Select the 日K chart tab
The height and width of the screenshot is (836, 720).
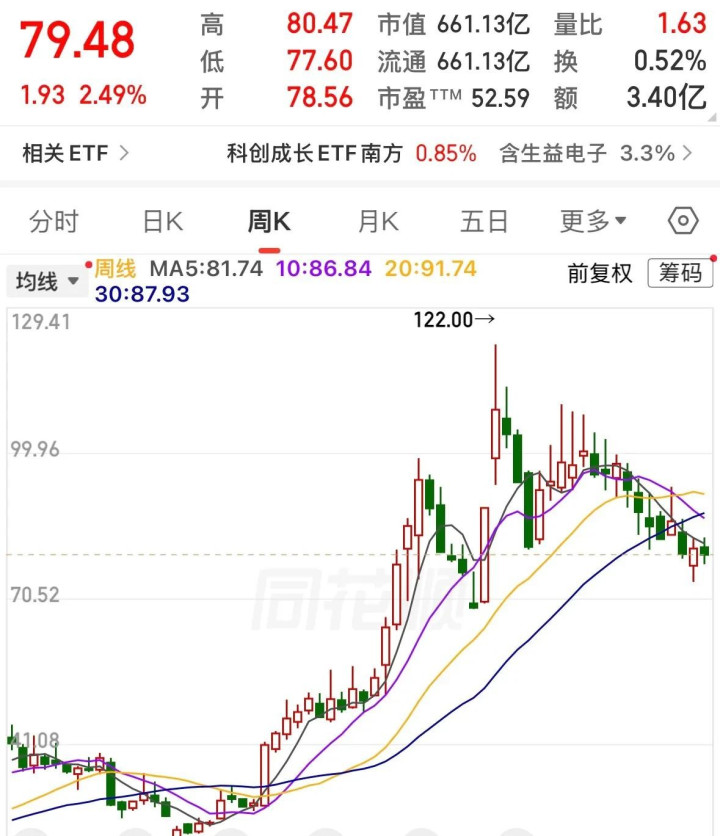click(162, 221)
